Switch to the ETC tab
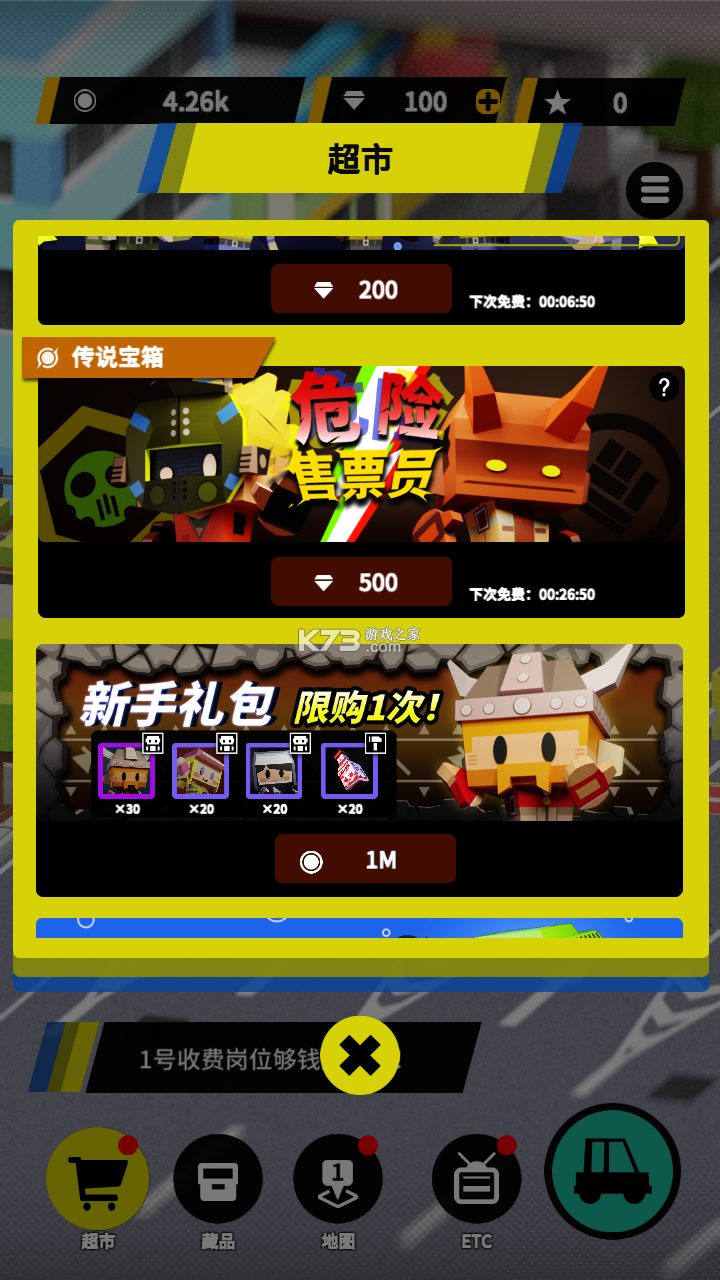 (476, 1180)
